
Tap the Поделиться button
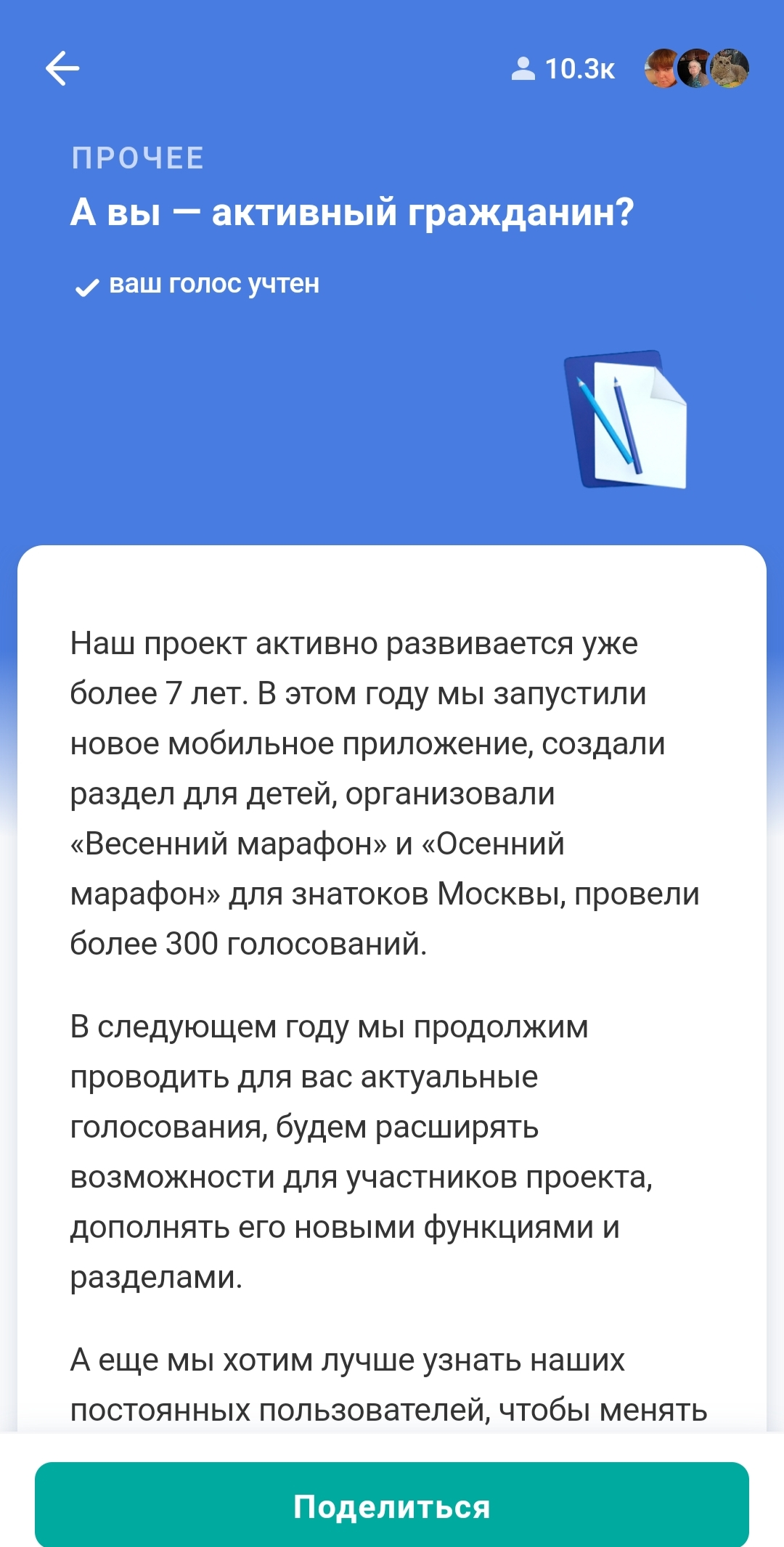click(392, 1506)
